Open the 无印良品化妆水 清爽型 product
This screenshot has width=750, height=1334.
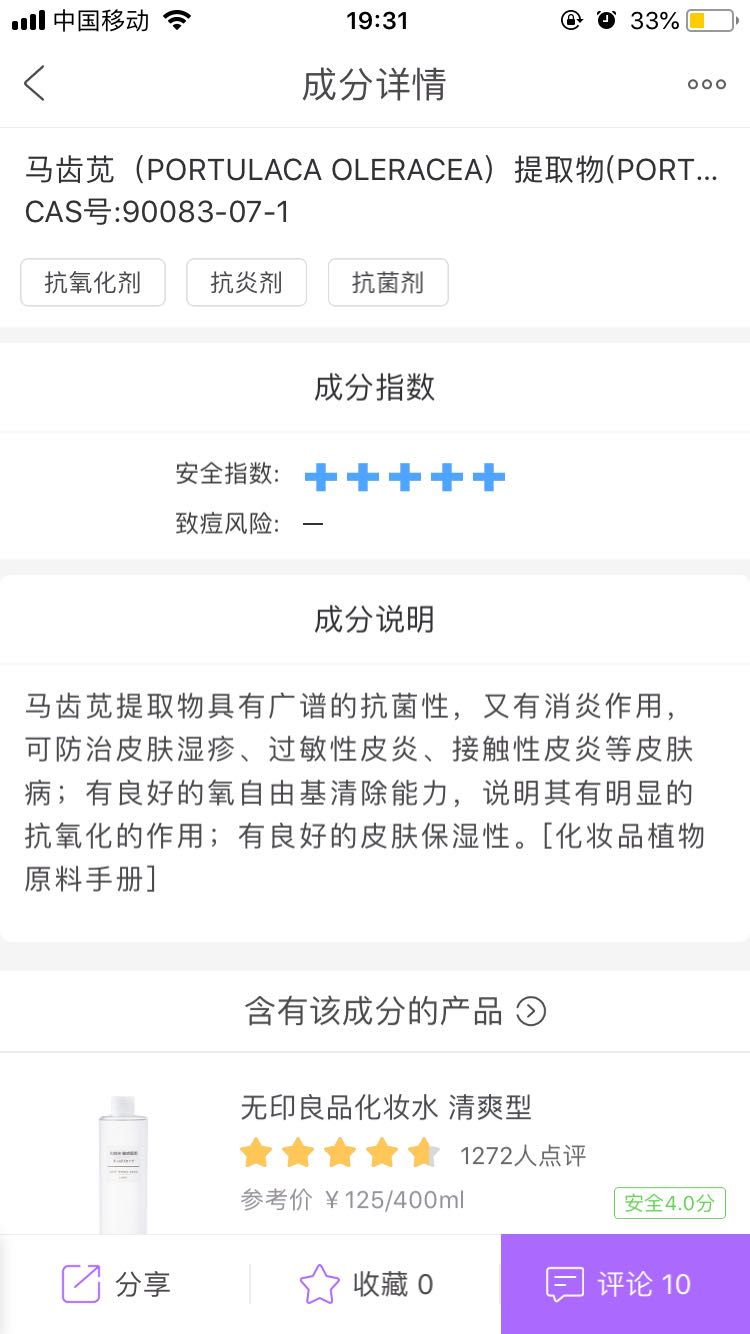coord(386,1107)
